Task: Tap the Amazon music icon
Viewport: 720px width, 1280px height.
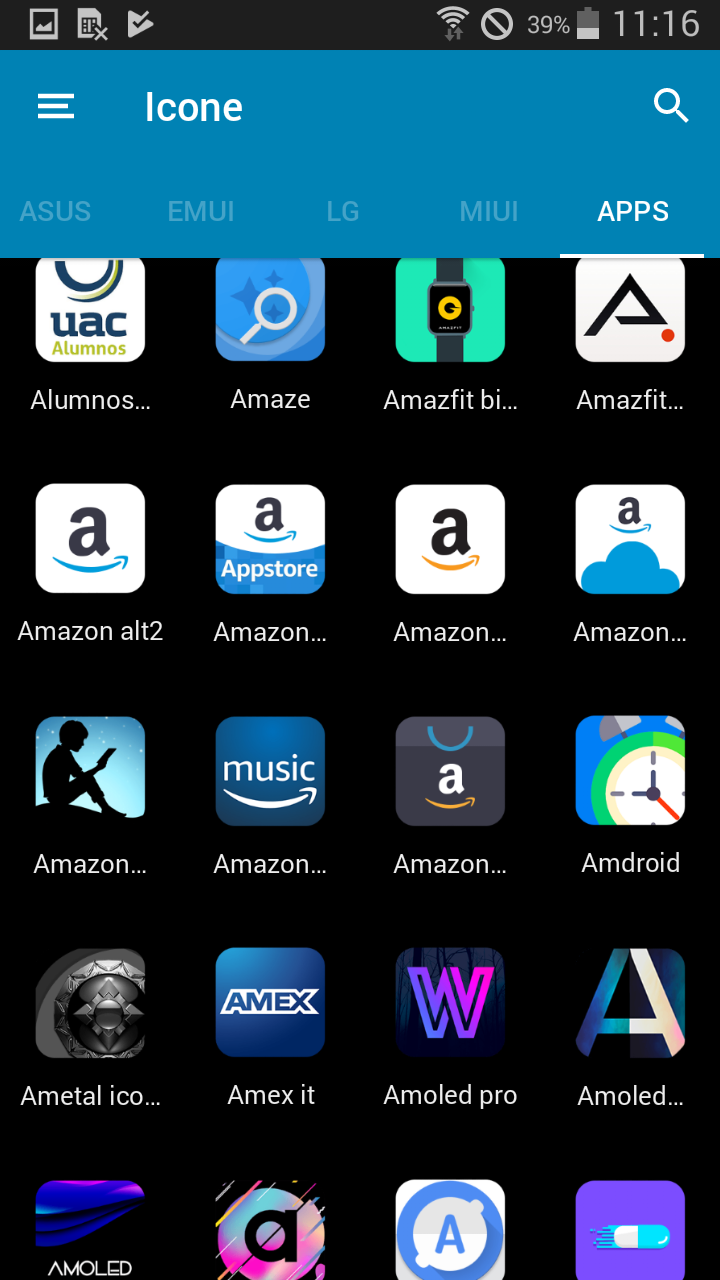Action: click(270, 771)
